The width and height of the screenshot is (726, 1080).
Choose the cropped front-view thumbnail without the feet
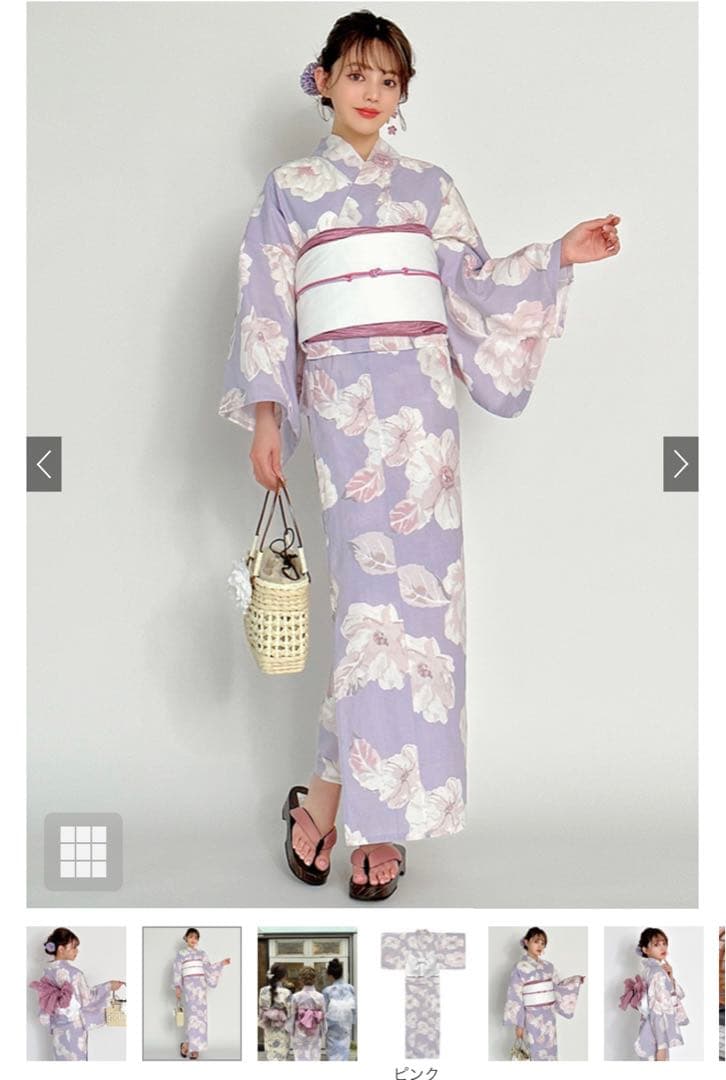(538, 993)
